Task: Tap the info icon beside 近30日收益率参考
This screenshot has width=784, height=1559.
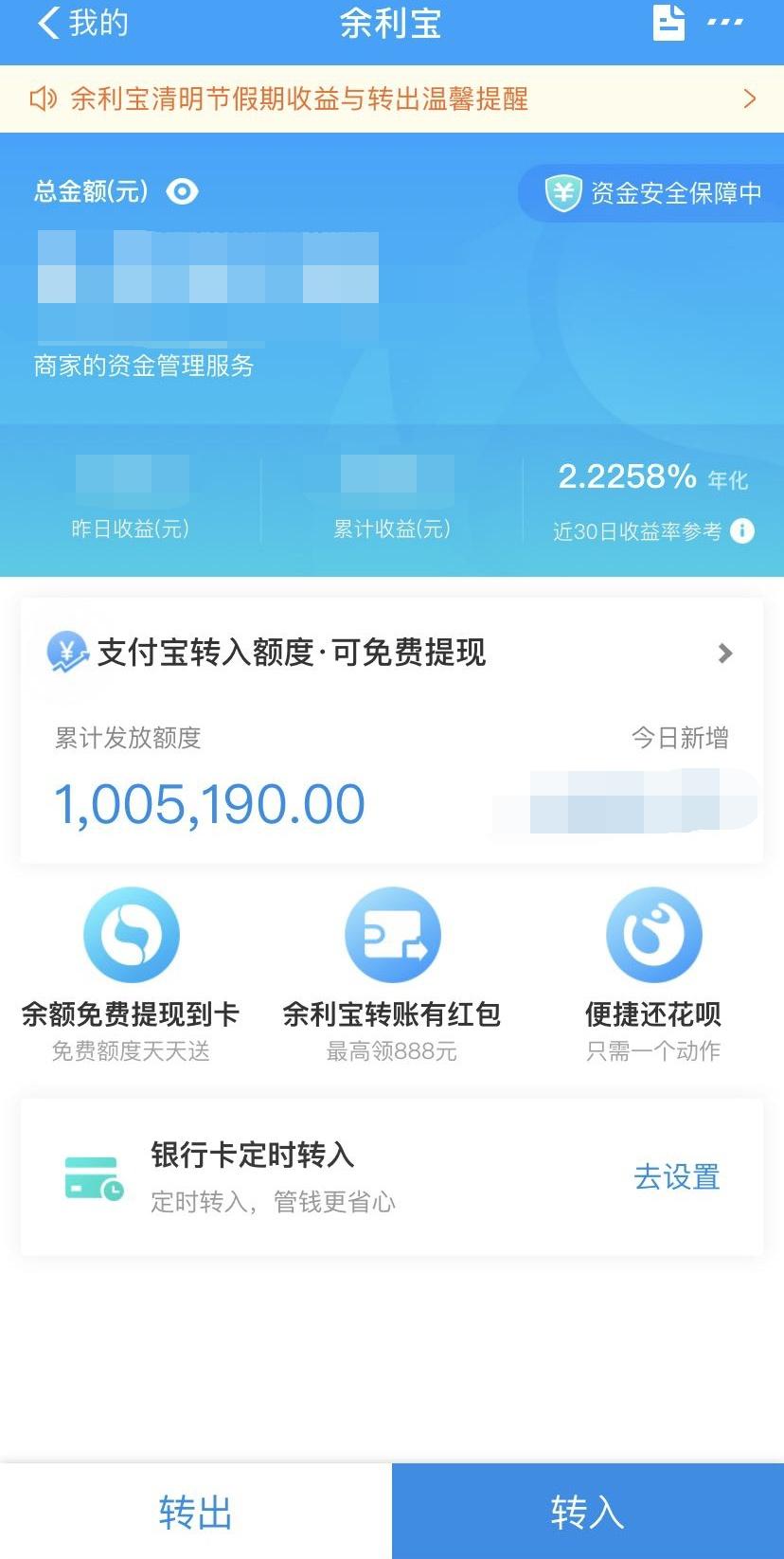Action: (744, 531)
